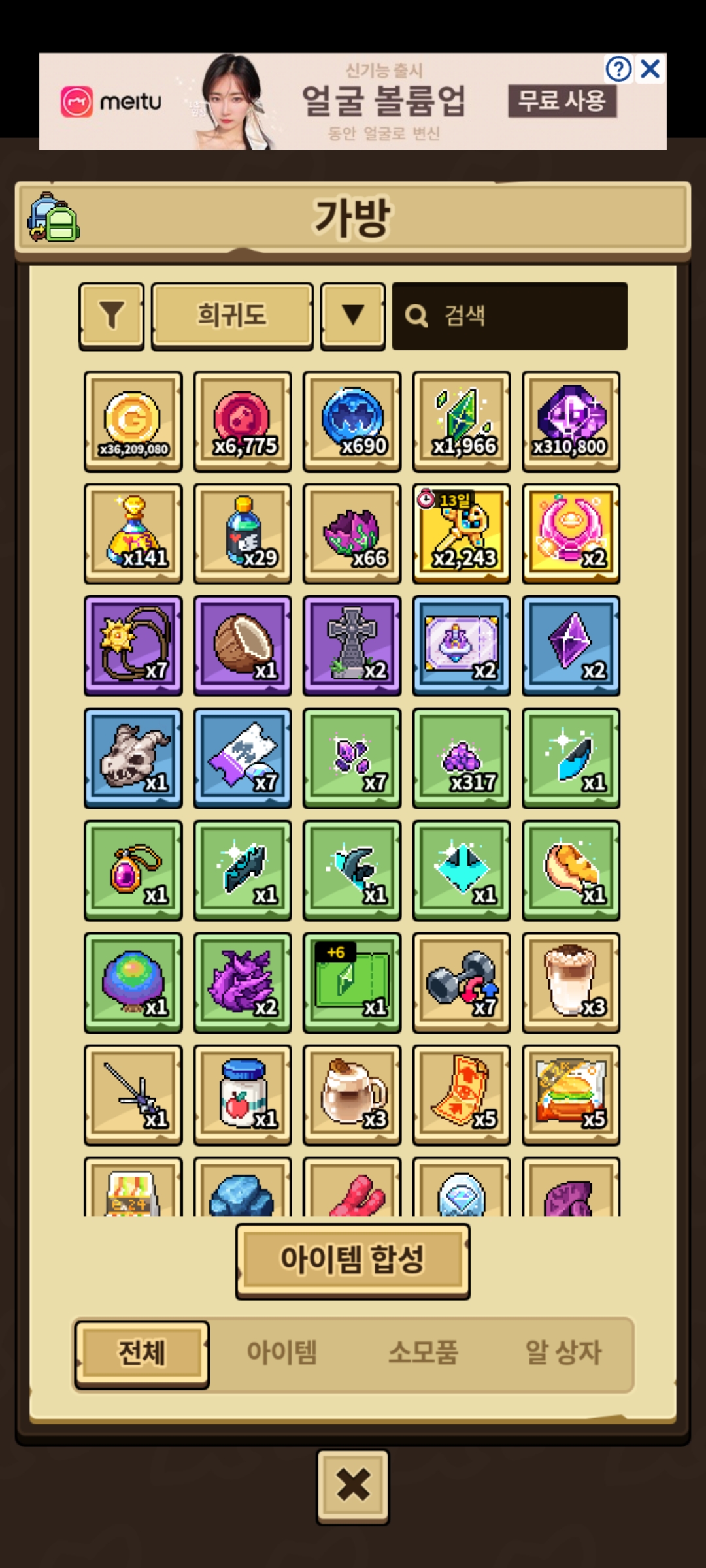706x1568 pixels.
Task: Open the backpack swap icon
Action: click(54, 218)
